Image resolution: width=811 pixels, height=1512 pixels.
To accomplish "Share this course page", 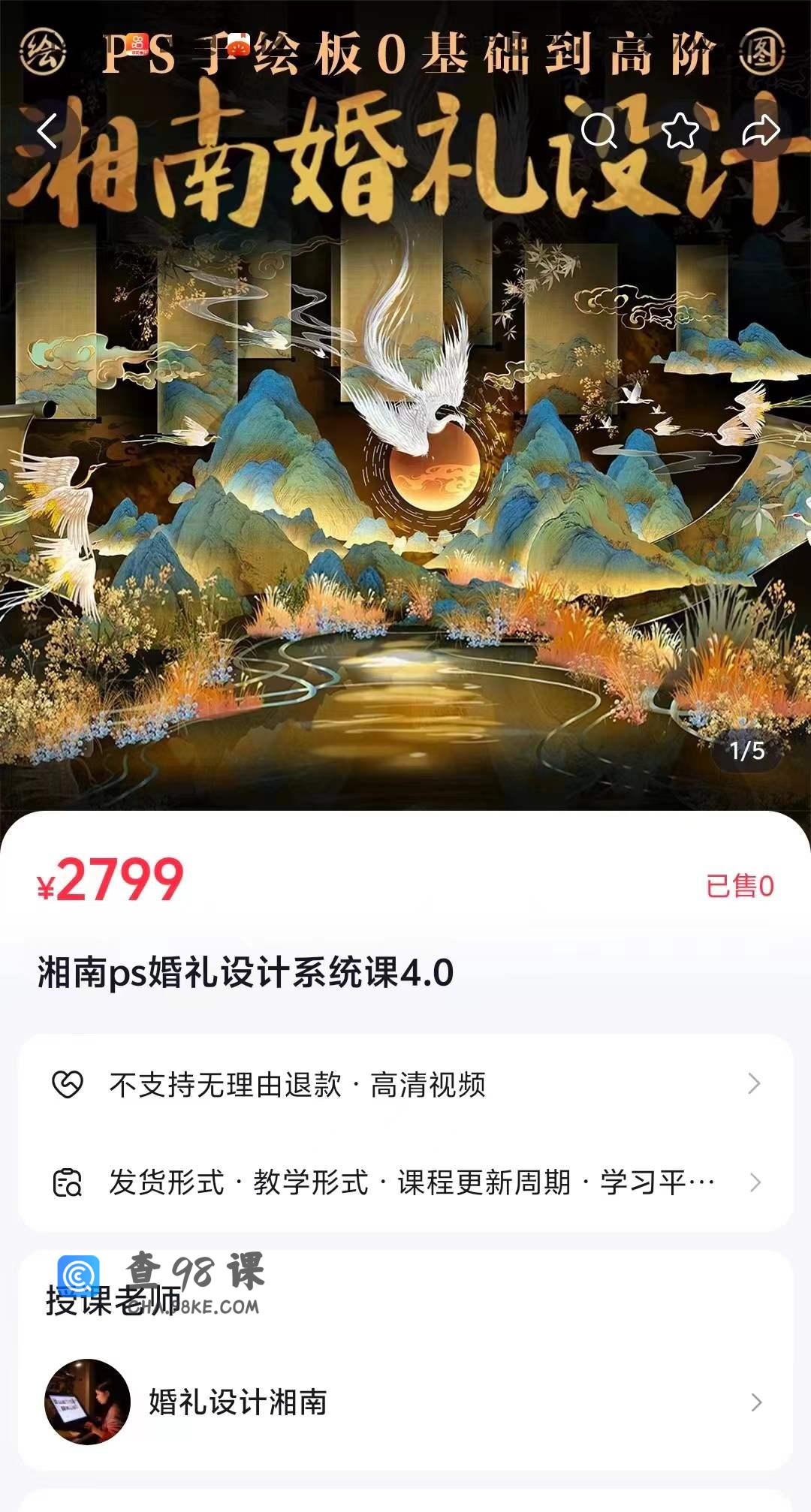I will 761,131.
